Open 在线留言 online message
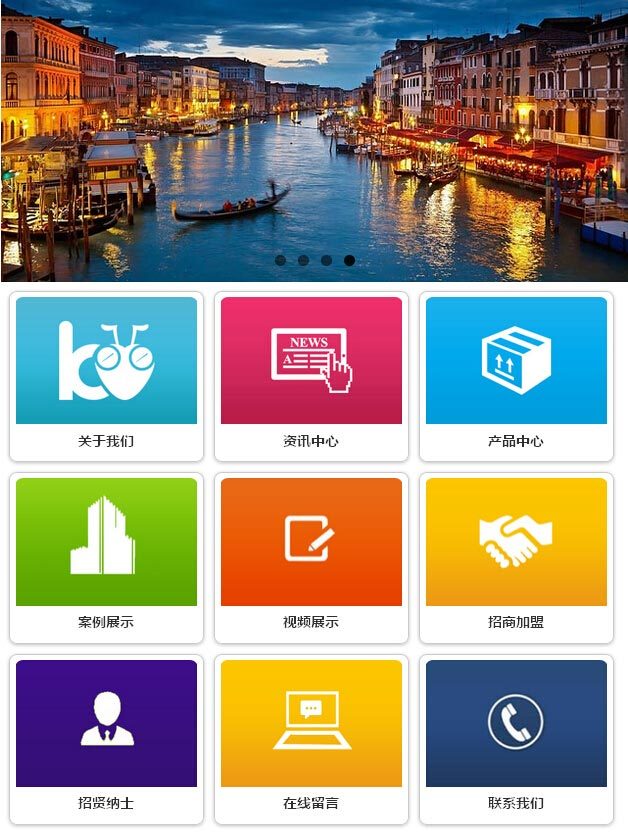Viewport: 628px width, 837px height. pyautogui.click(x=311, y=738)
